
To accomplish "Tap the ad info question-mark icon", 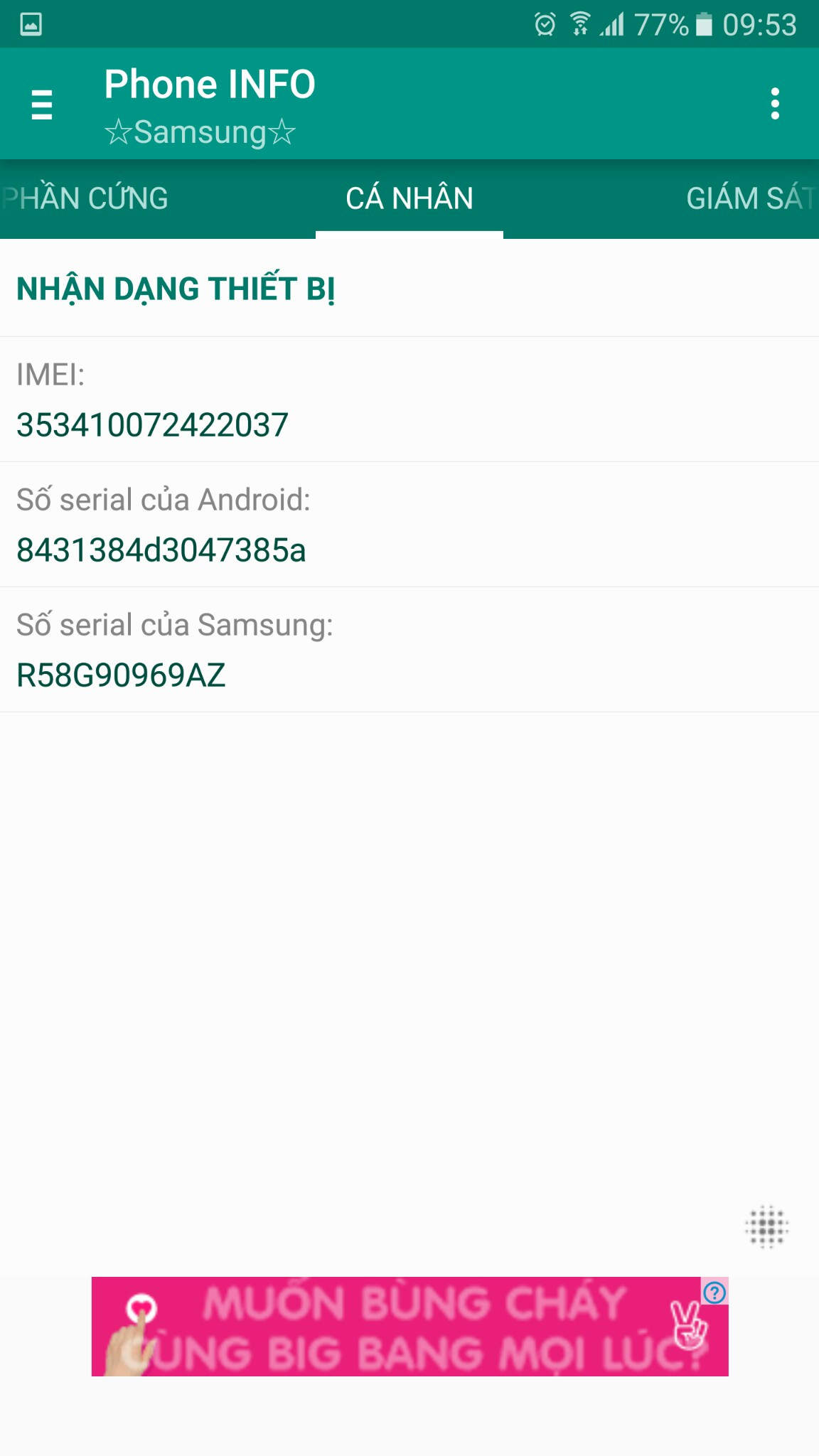I will pos(714,1292).
